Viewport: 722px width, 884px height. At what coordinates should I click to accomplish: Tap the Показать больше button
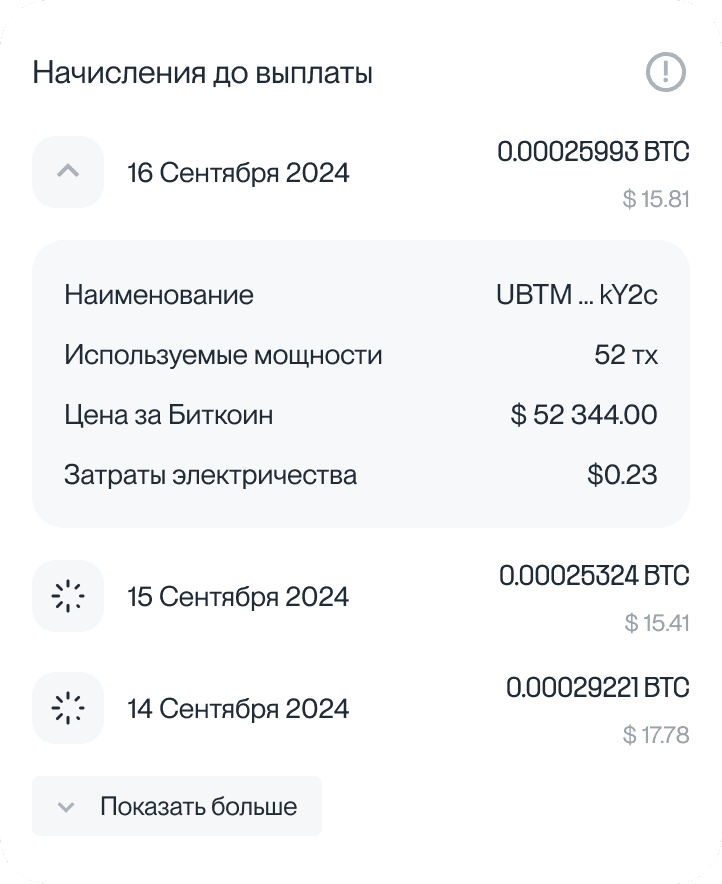pyautogui.click(x=177, y=806)
